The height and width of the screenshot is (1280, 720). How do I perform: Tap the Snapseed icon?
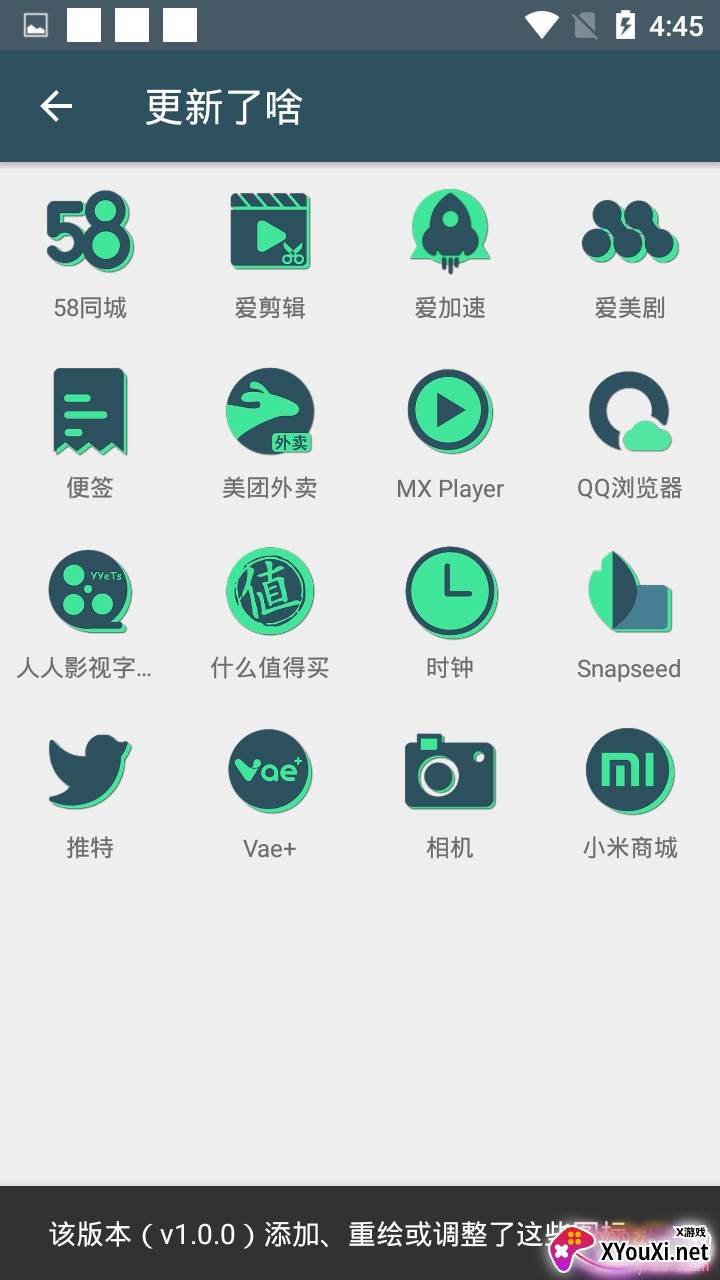click(630, 592)
